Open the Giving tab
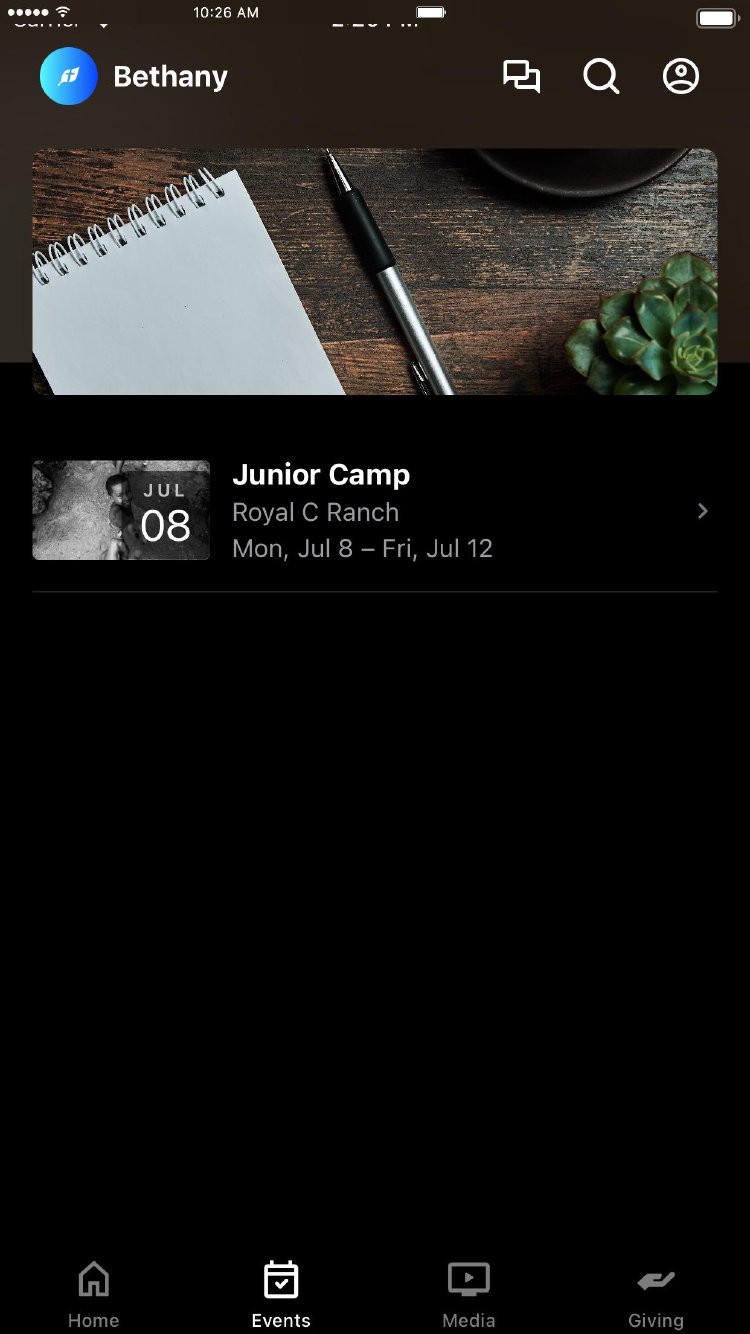Image resolution: width=750 pixels, height=1334 pixels. pyautogui.click(x=656, y=1294)
